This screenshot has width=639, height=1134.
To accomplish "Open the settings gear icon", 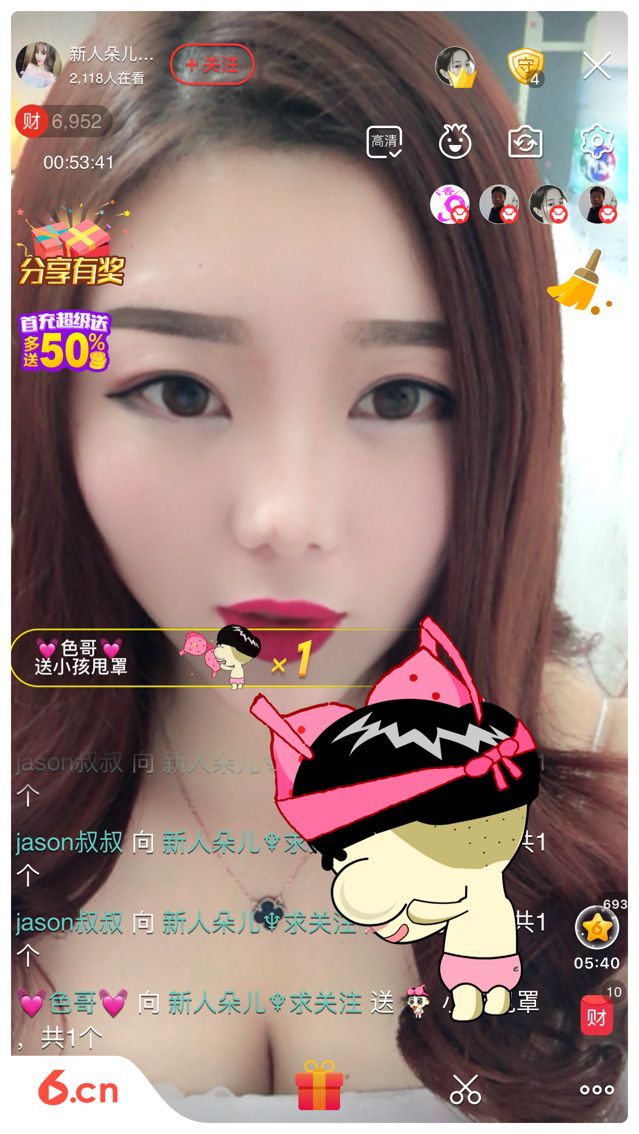I will click(x=596, y=142).
